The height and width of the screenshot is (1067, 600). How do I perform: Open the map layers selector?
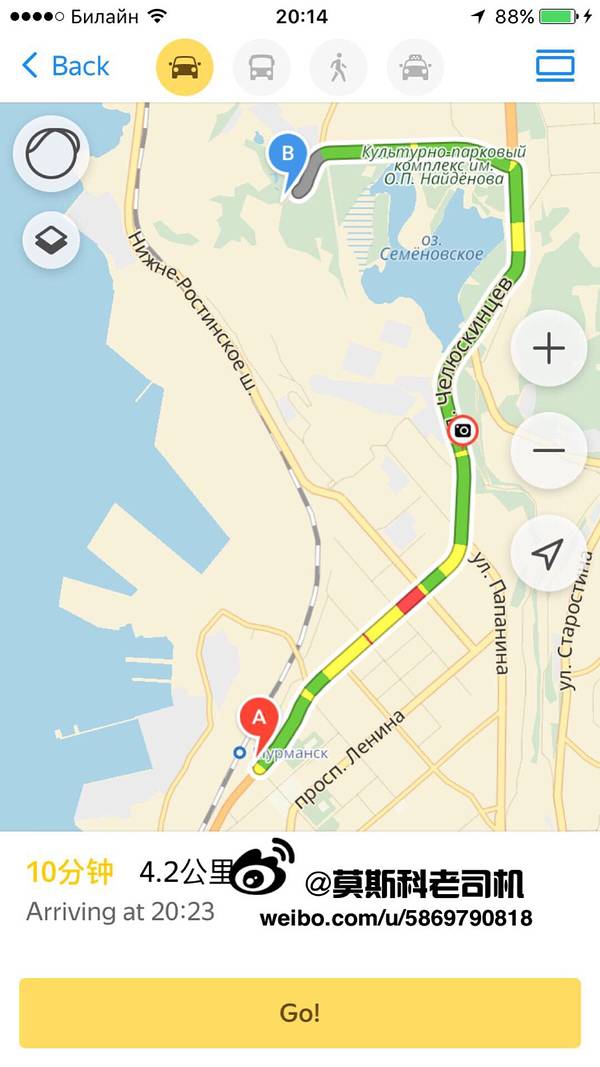tap(51, 241)
